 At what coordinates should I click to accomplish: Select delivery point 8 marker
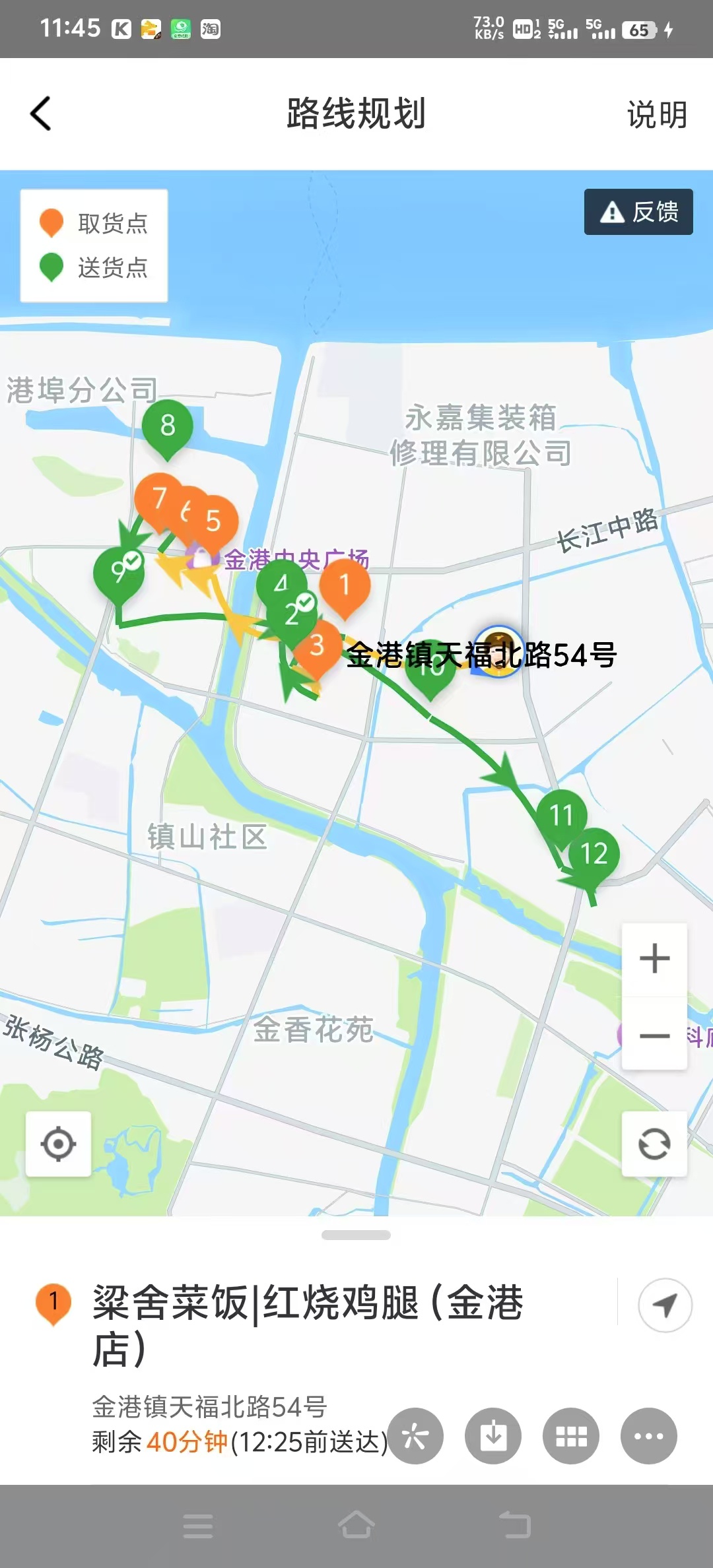point(168,426)
